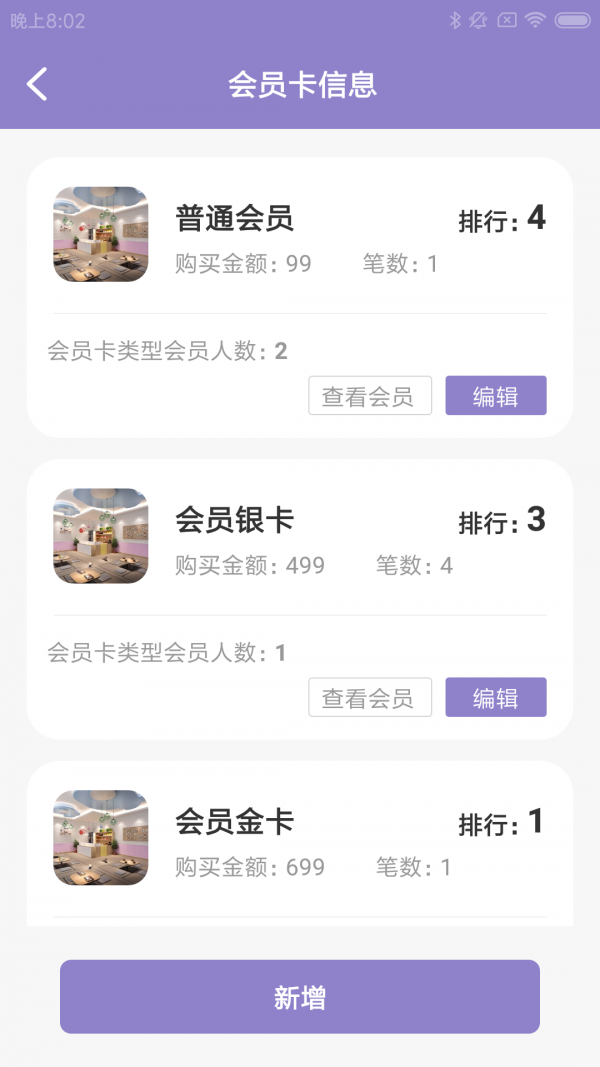
Task: Add a new card with 新增
Action: pos(300,997)
